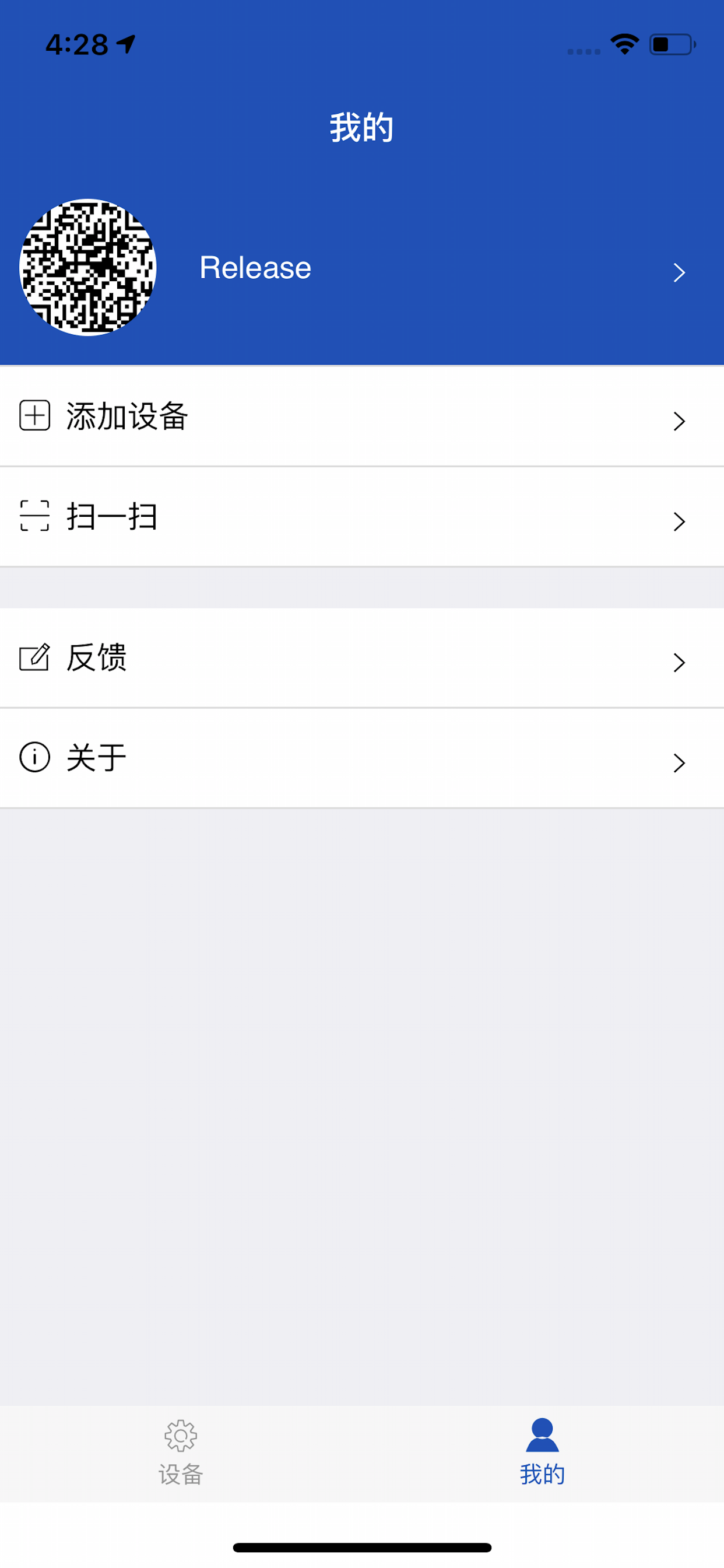724x1568 pixels.
Task: Open 扫一扫 scanner
Action: pos(362,517)
